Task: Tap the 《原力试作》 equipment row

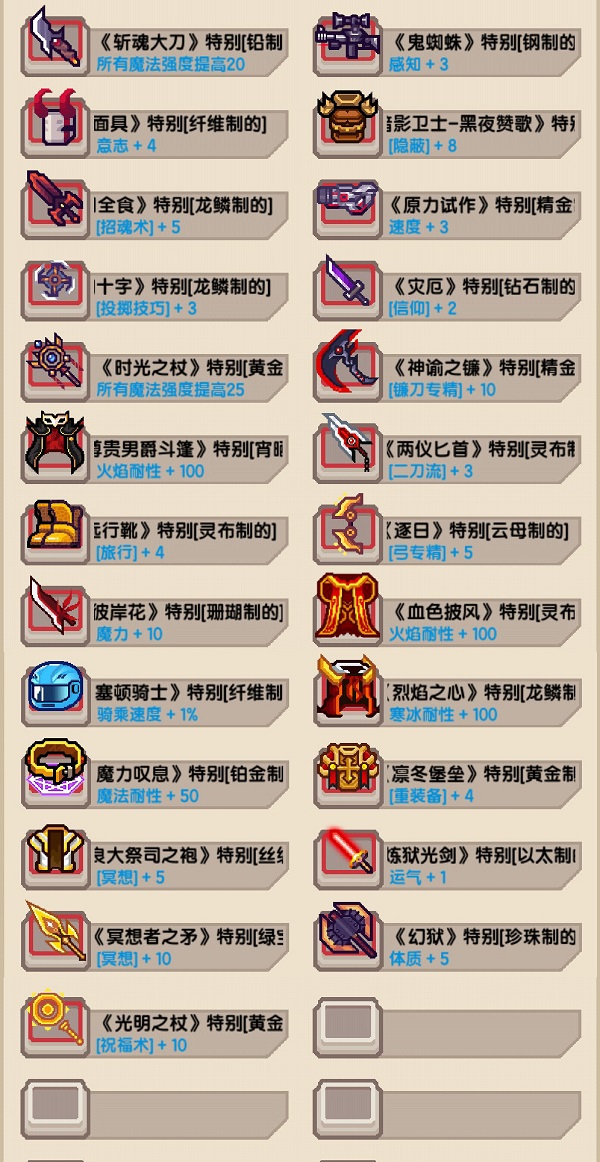Action: click(x=447, y=215)
